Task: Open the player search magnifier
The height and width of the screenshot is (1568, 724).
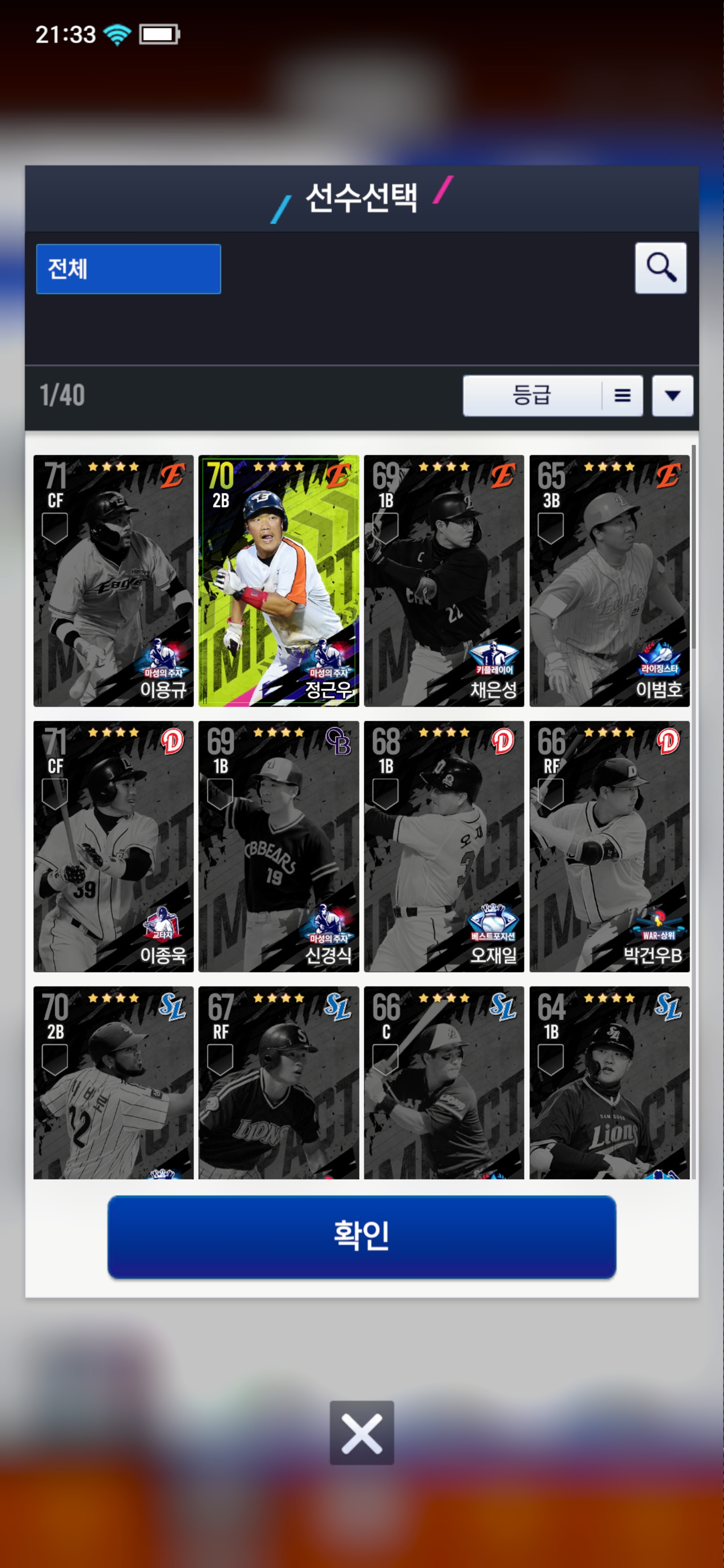Action: coord(660,268)
